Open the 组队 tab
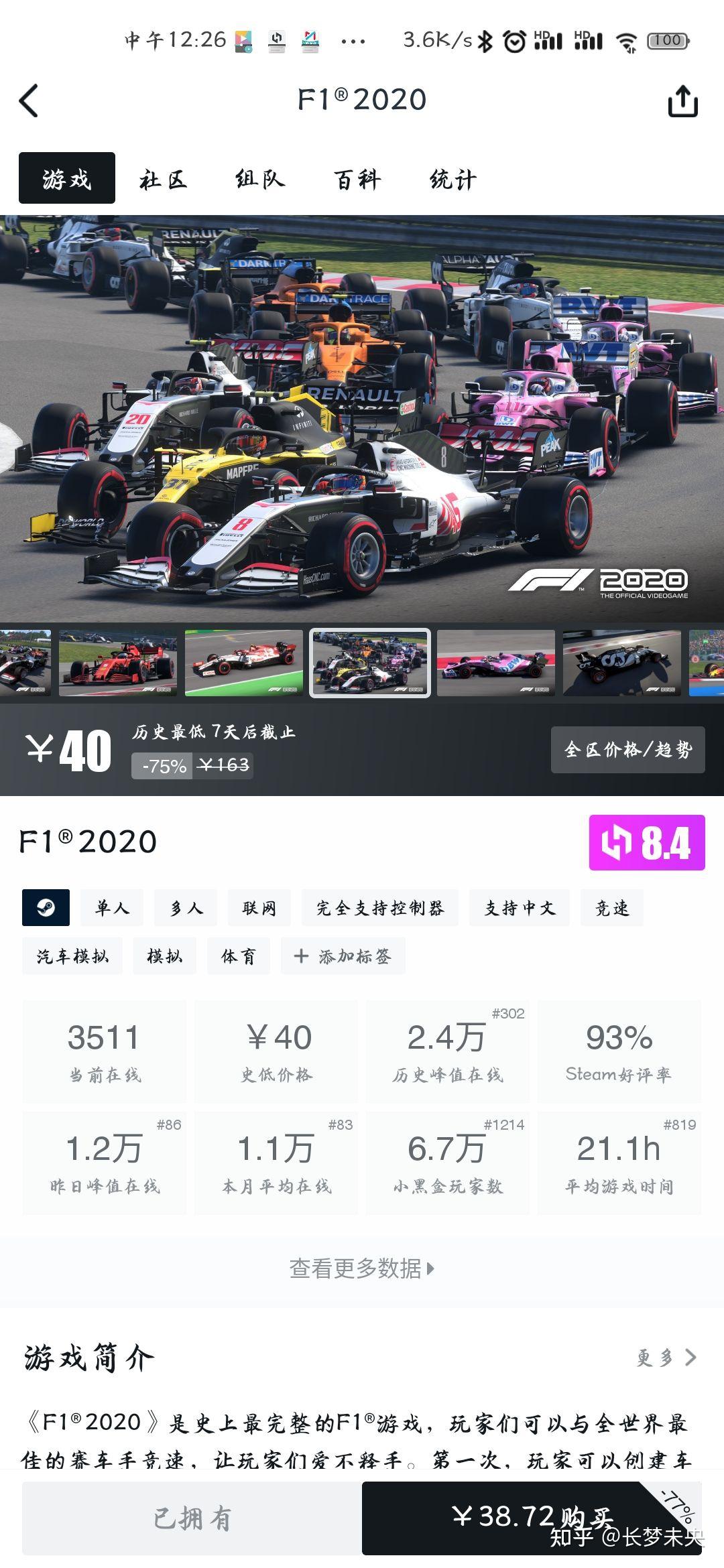 coord(260,179)
